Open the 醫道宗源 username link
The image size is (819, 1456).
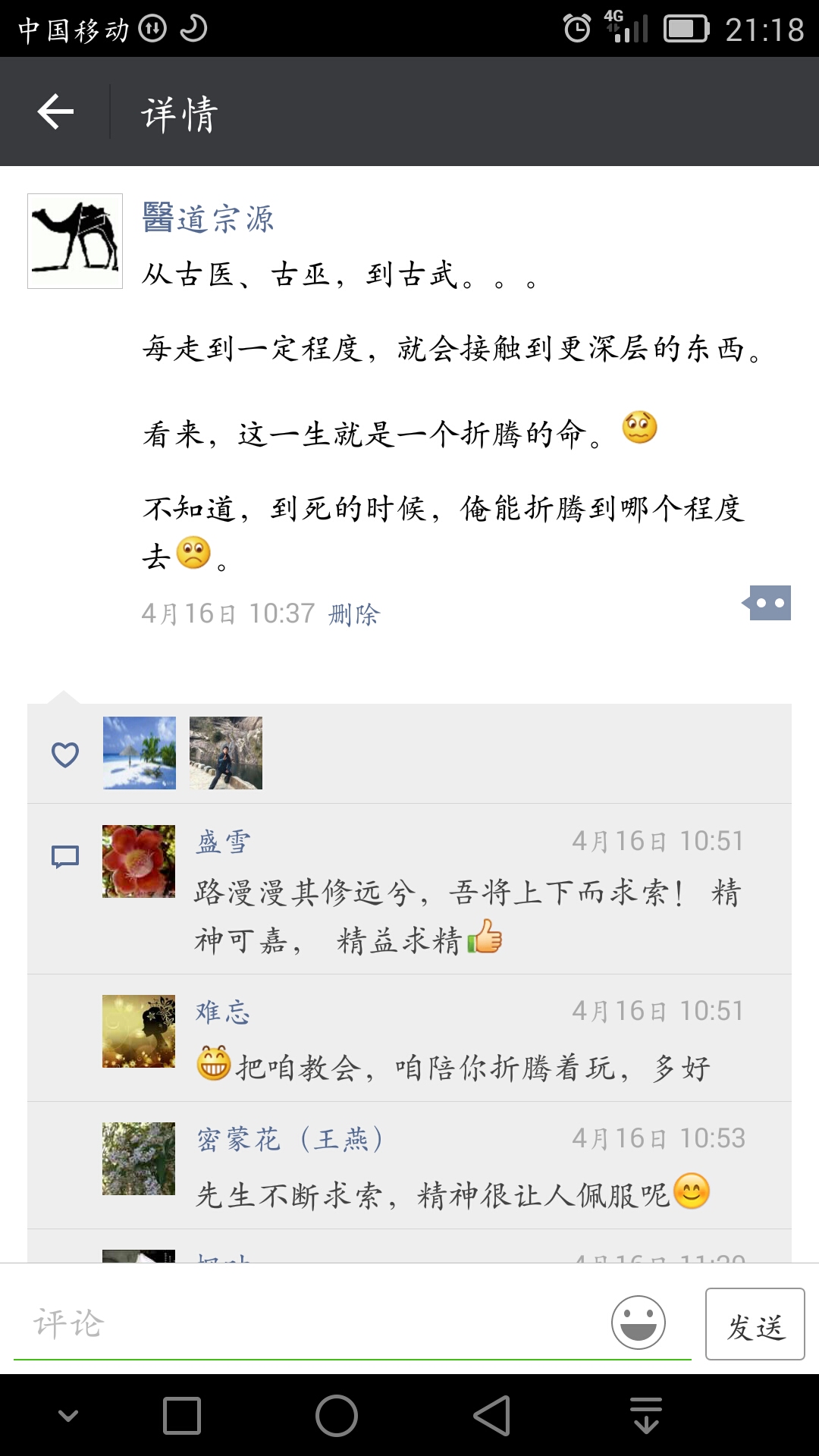point(208,218)
